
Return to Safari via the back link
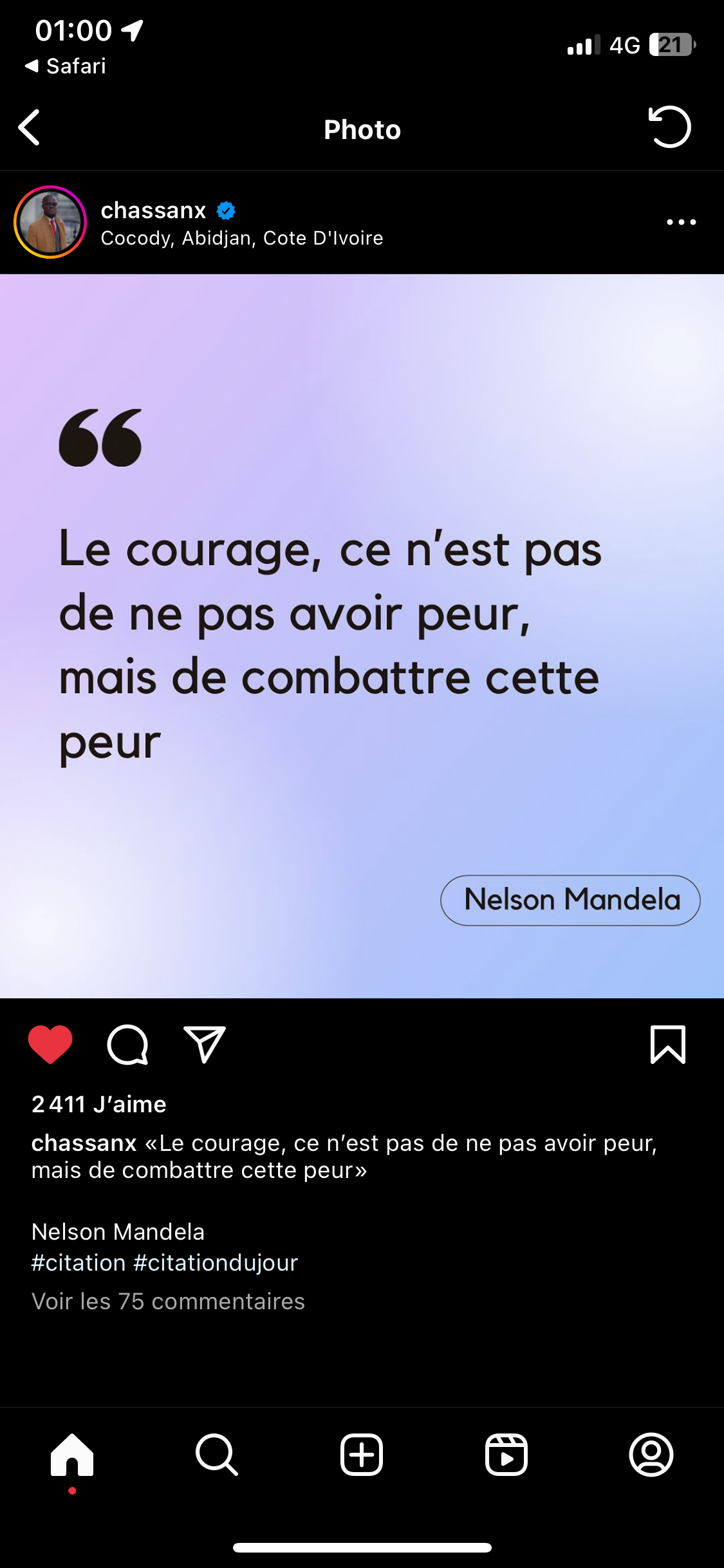pos(65,66)
